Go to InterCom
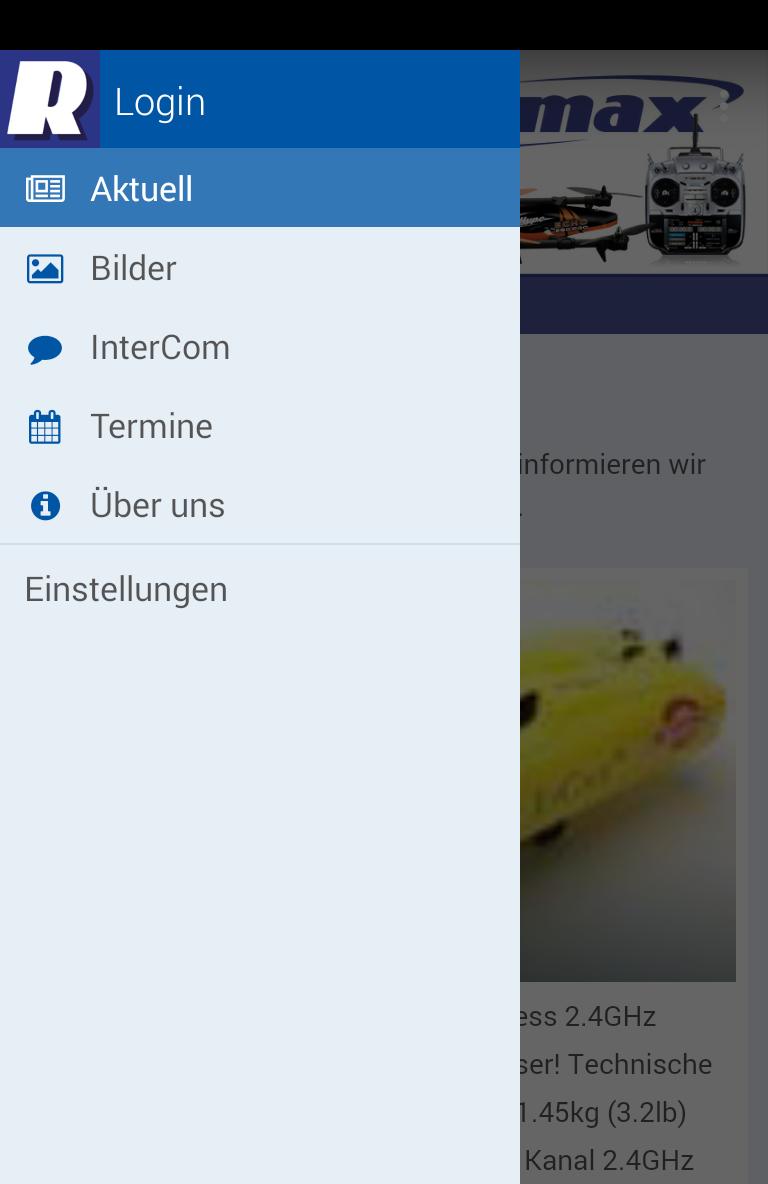This screenshot has width=768, height=1184. point(160,347)
